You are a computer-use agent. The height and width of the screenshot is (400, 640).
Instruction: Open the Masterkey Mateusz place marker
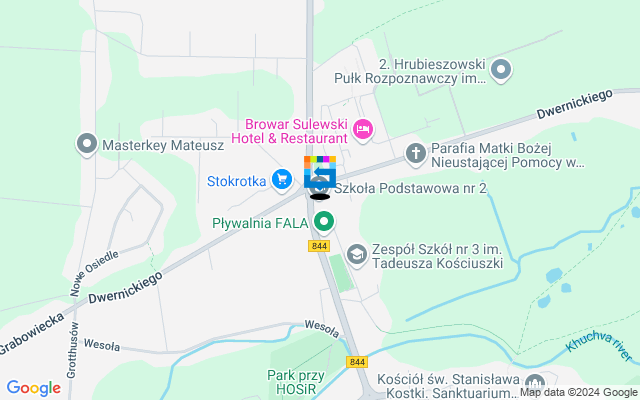pos(87,144)
